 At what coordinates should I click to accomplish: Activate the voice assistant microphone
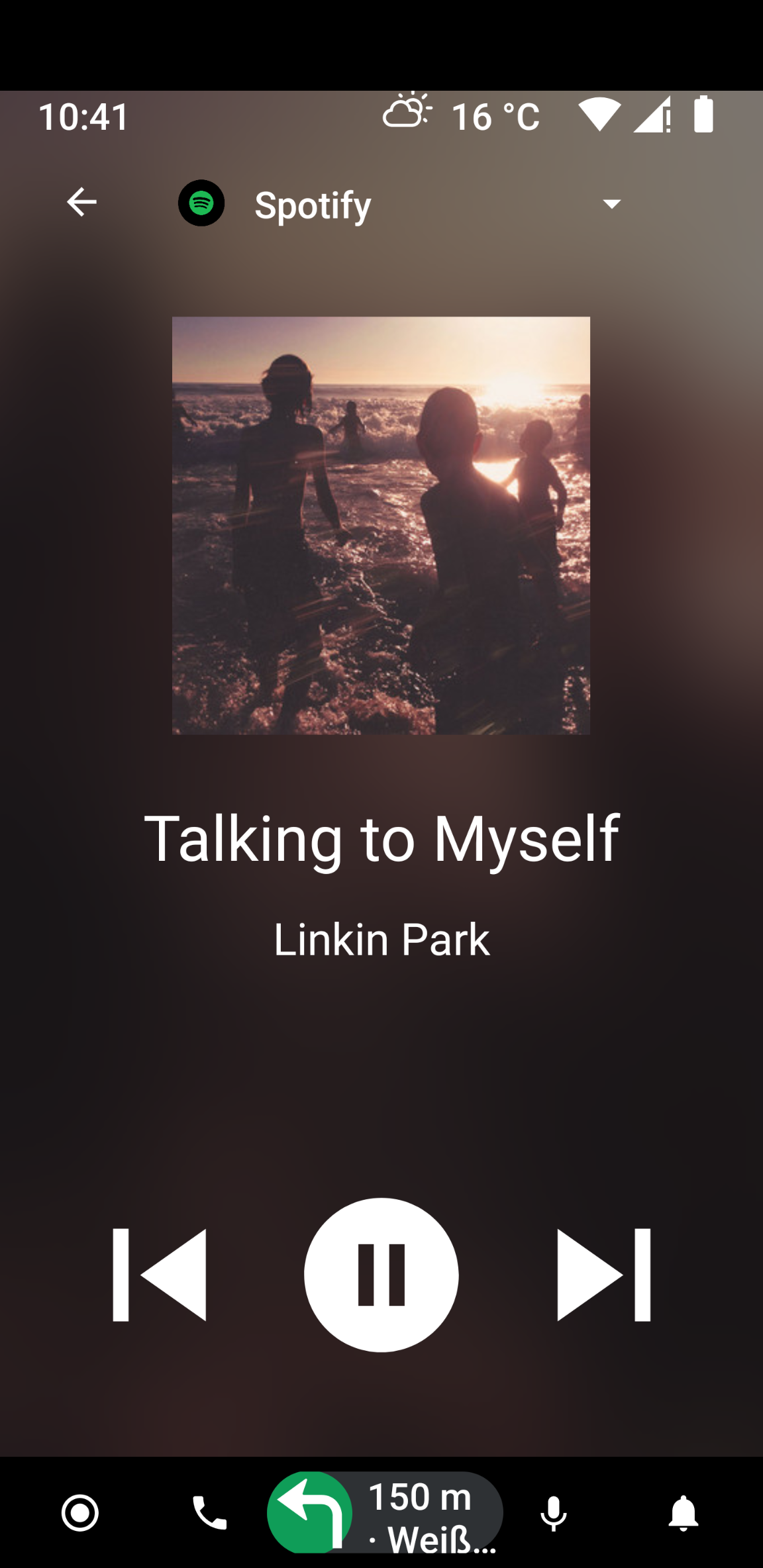tap(553, 1513)
